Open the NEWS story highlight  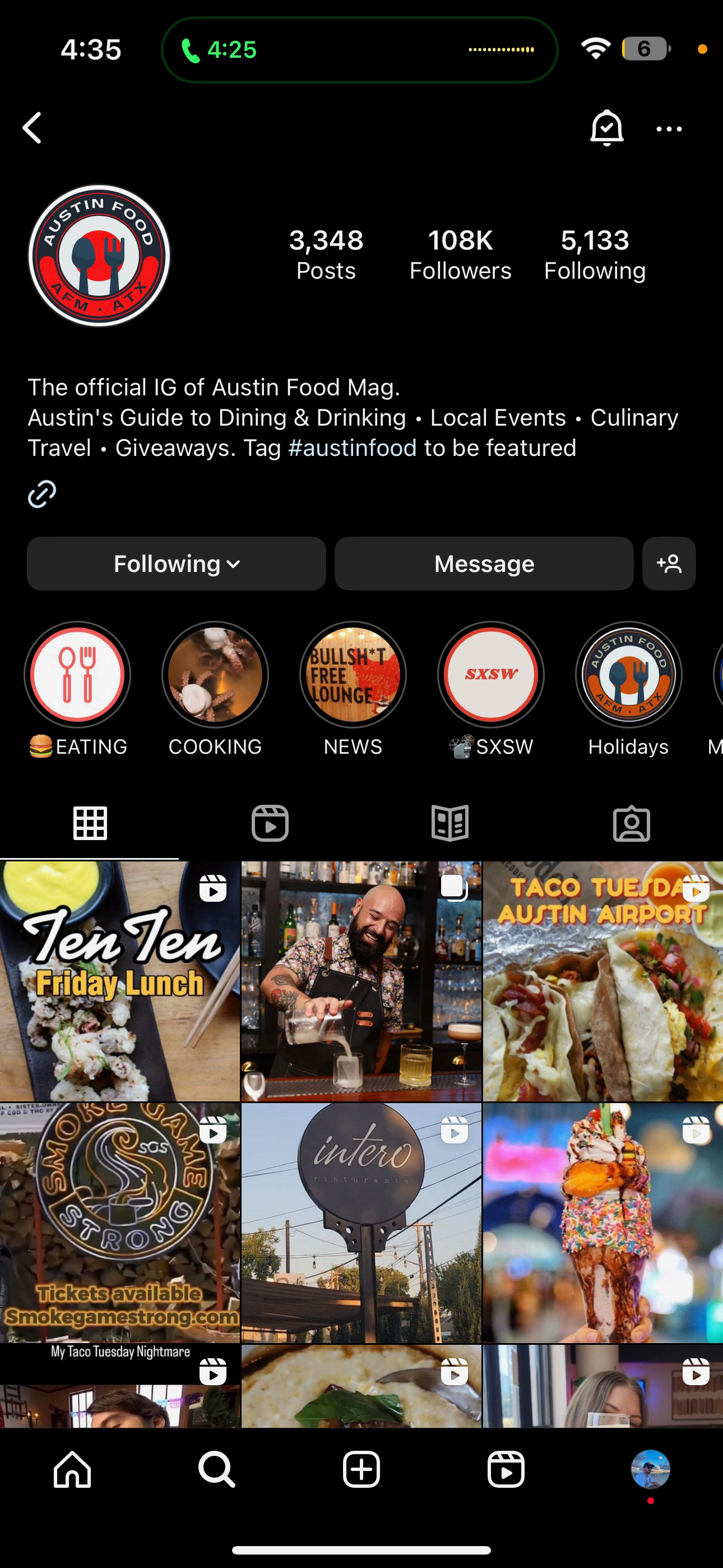[x=353, y=675]
